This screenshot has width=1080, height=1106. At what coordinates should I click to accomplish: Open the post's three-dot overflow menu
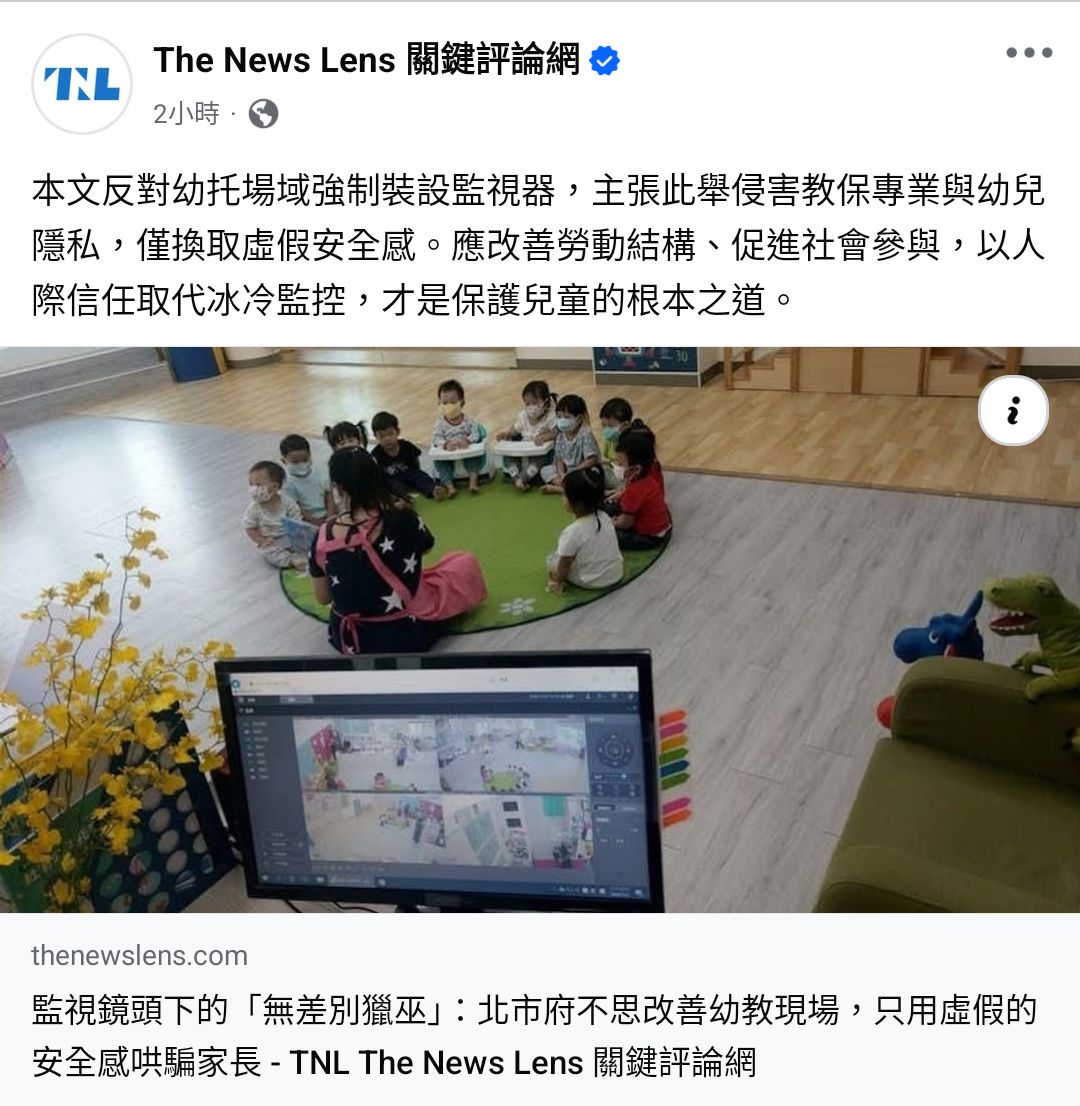pyautogui.click(x=1029, y=53)
